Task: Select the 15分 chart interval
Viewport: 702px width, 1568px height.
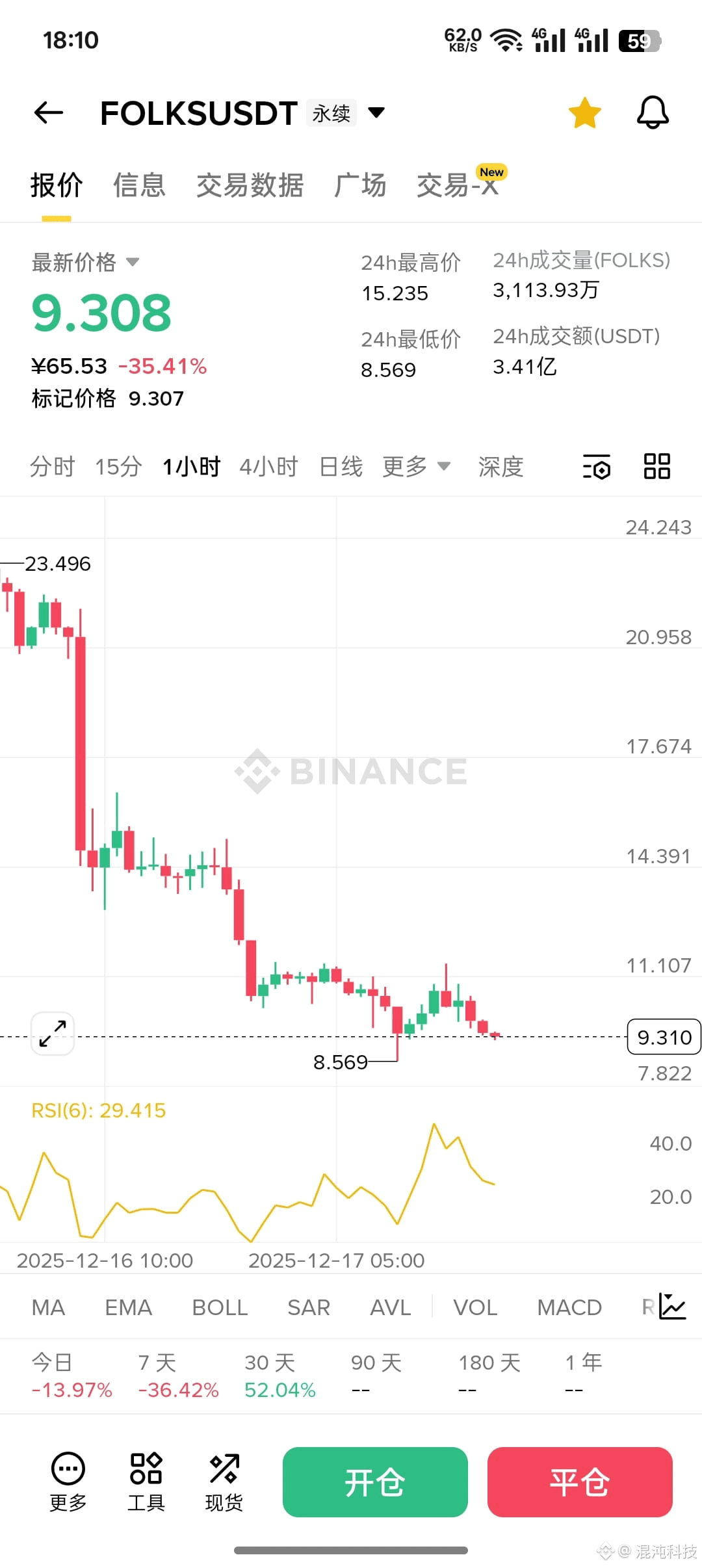Action: [118, 467]
